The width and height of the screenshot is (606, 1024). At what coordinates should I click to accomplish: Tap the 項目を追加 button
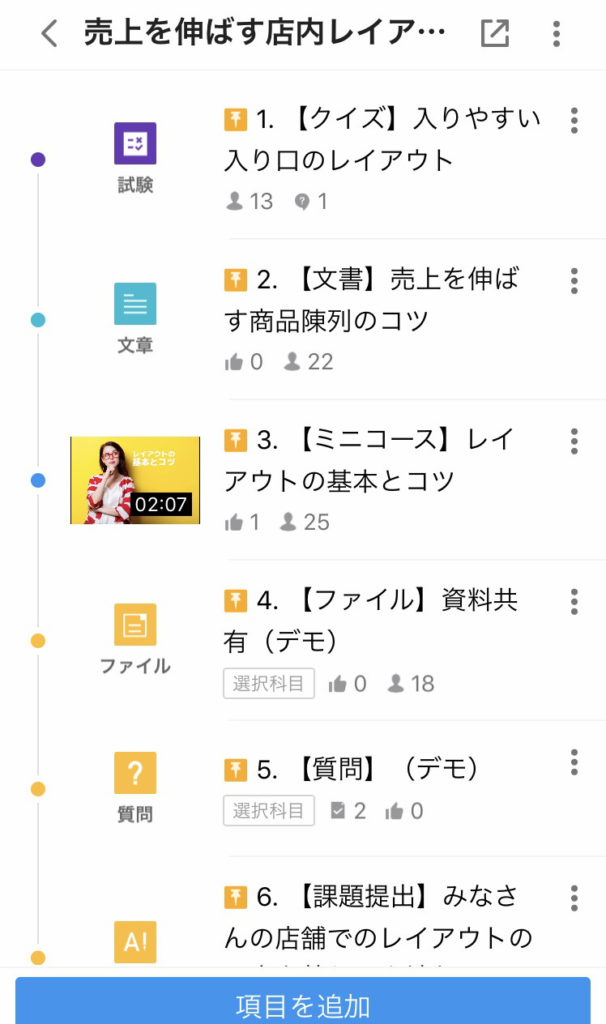pyautogui.click(x=303, y=1000)
